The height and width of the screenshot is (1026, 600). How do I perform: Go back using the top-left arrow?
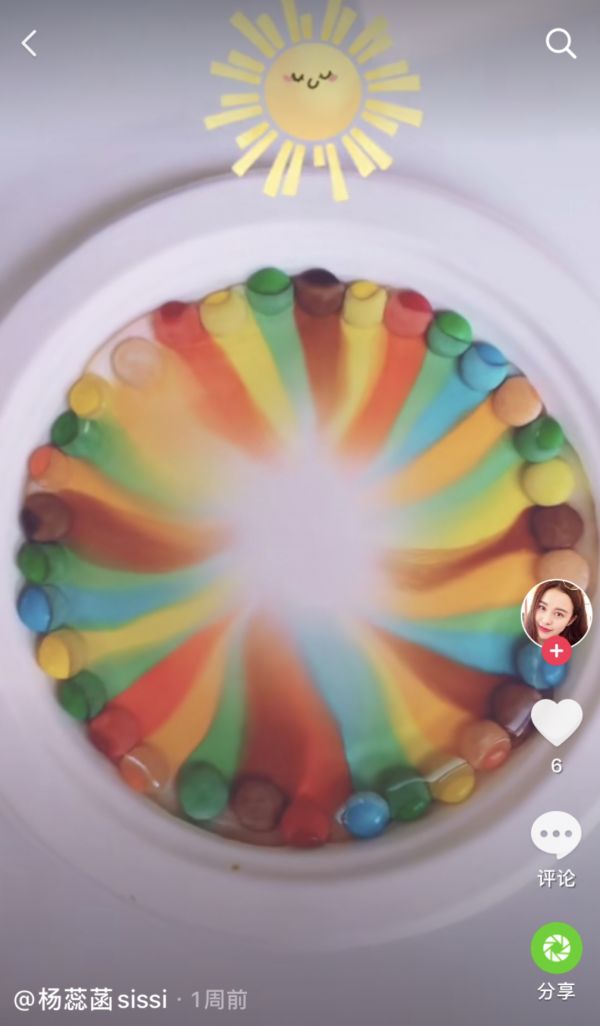pyautogui.click(x=29, y=43)
